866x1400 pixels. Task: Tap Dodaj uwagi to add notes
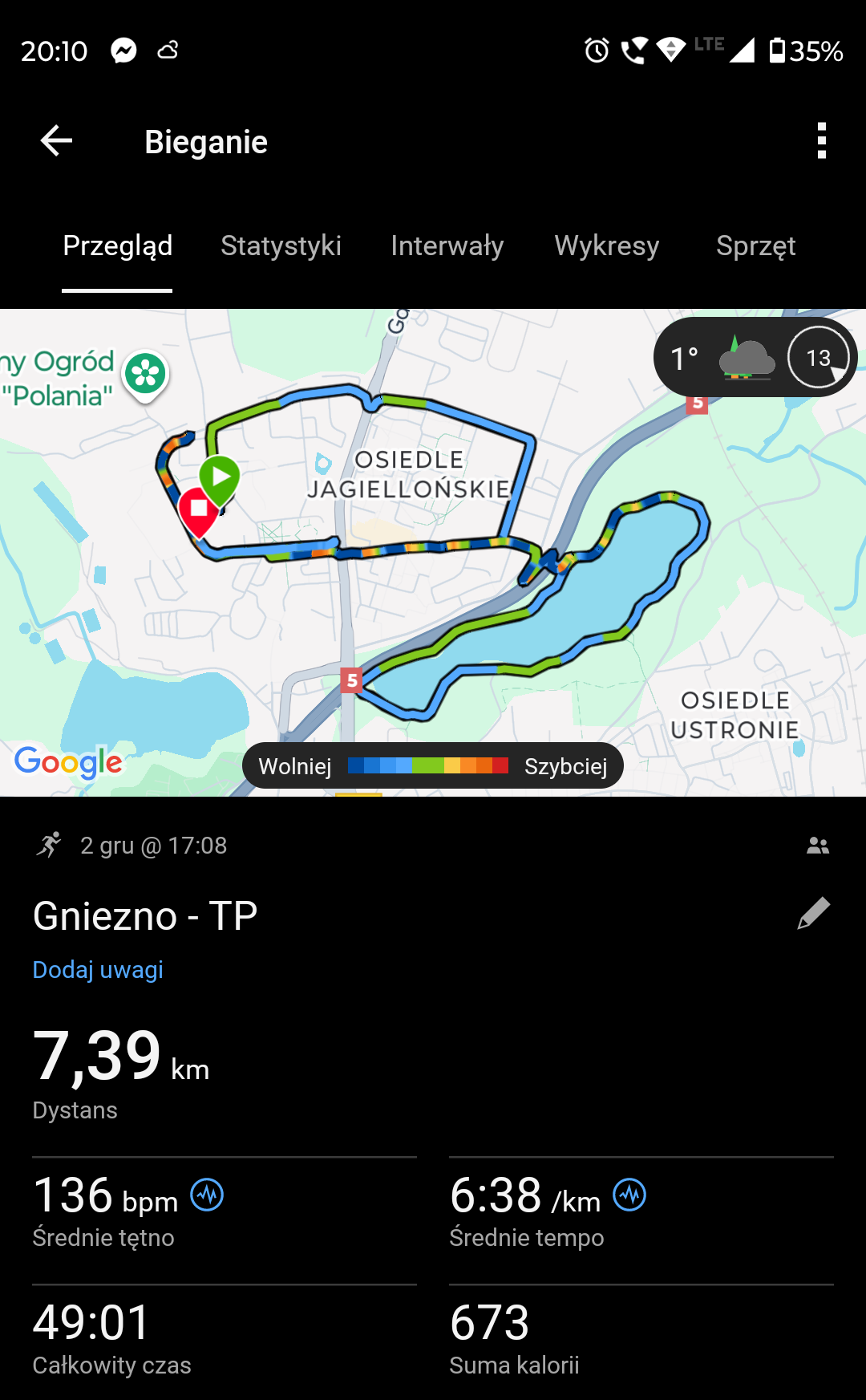coord(98,969)
